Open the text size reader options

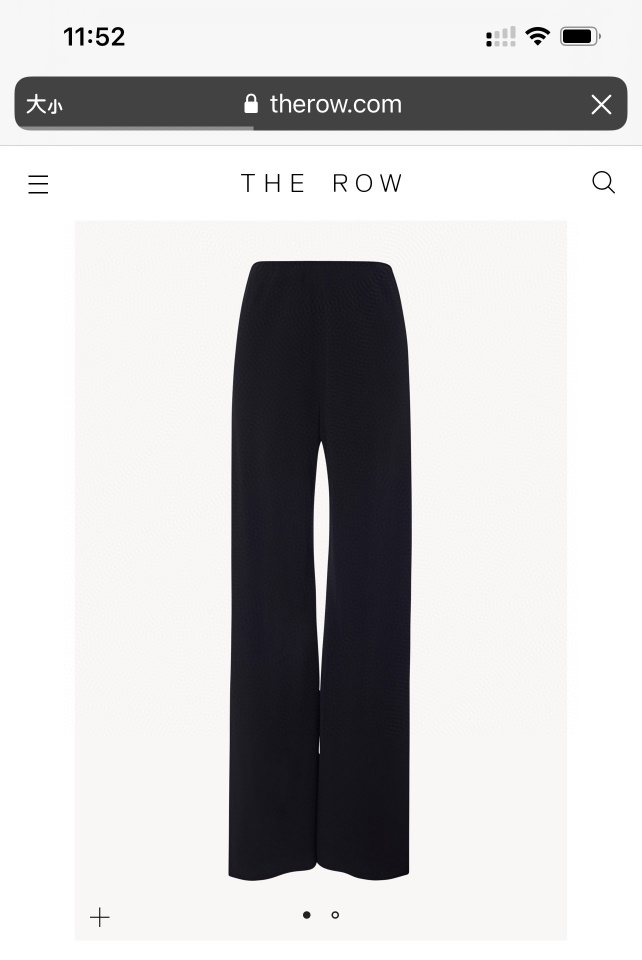pos(44,104)
